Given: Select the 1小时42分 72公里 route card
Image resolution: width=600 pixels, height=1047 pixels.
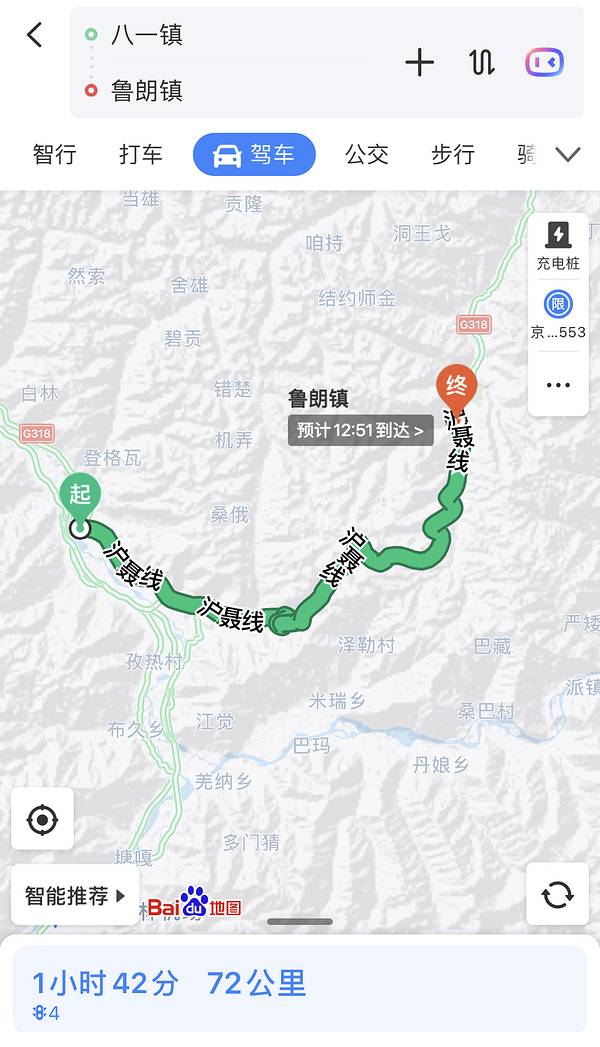Looking at the screenshot, I should (x=299, y=988).
